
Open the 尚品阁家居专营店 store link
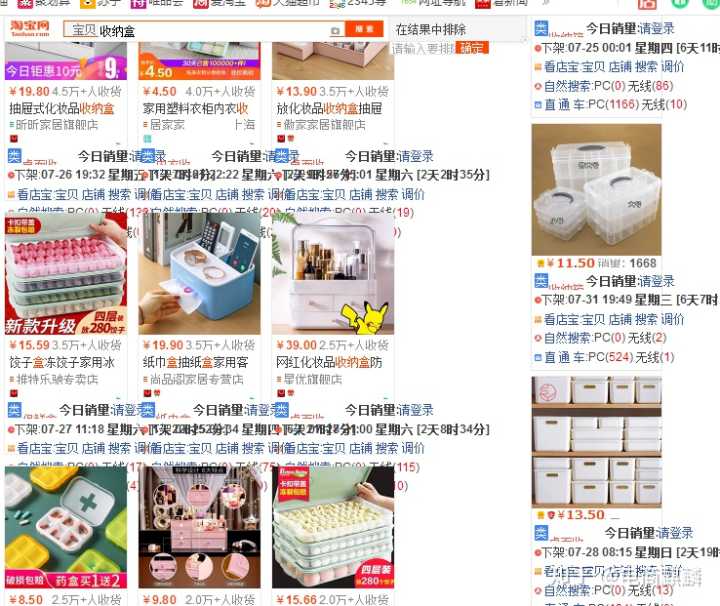pos(196,379)
